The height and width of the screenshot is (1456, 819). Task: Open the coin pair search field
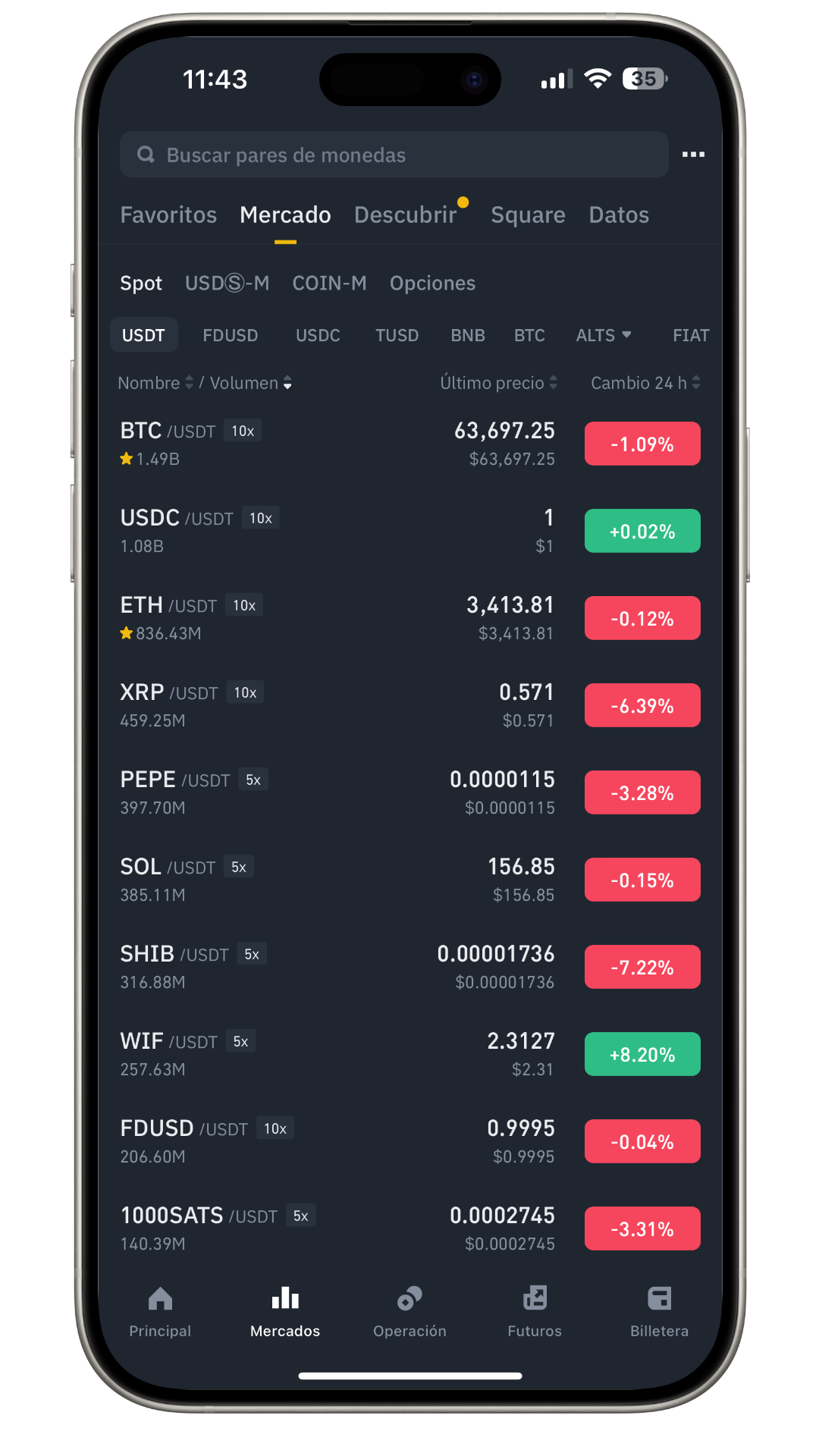394,155
